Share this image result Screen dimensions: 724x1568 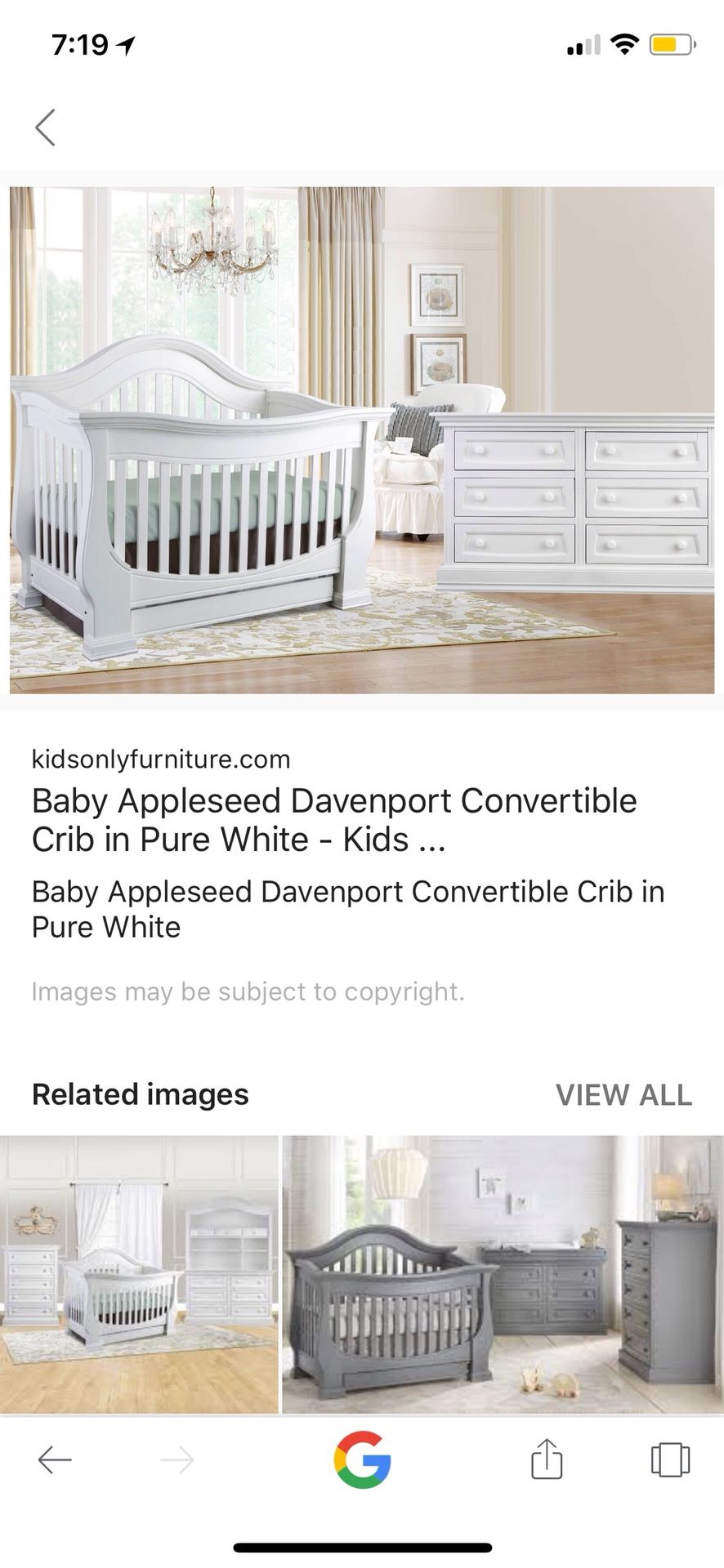coord(547,1459)
